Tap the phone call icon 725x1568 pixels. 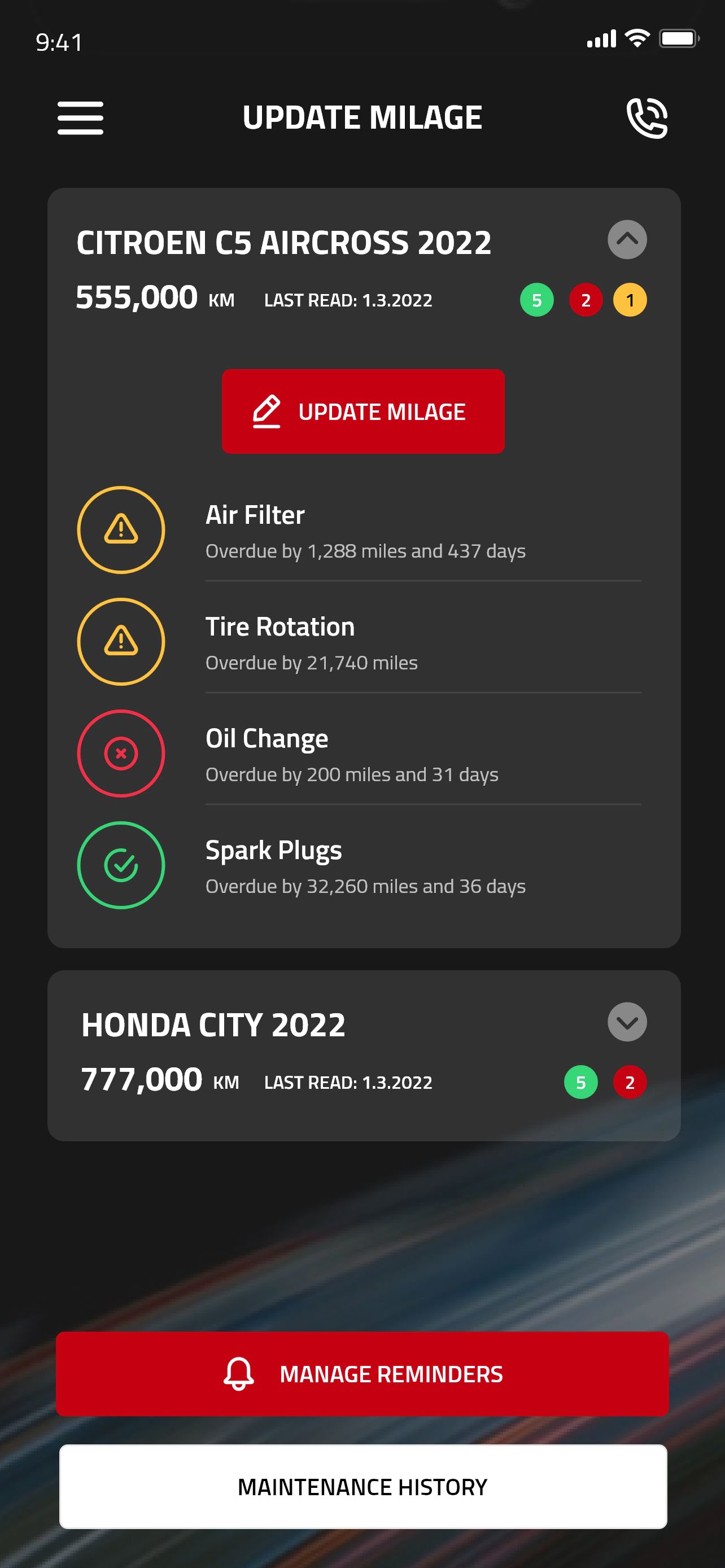647,118
